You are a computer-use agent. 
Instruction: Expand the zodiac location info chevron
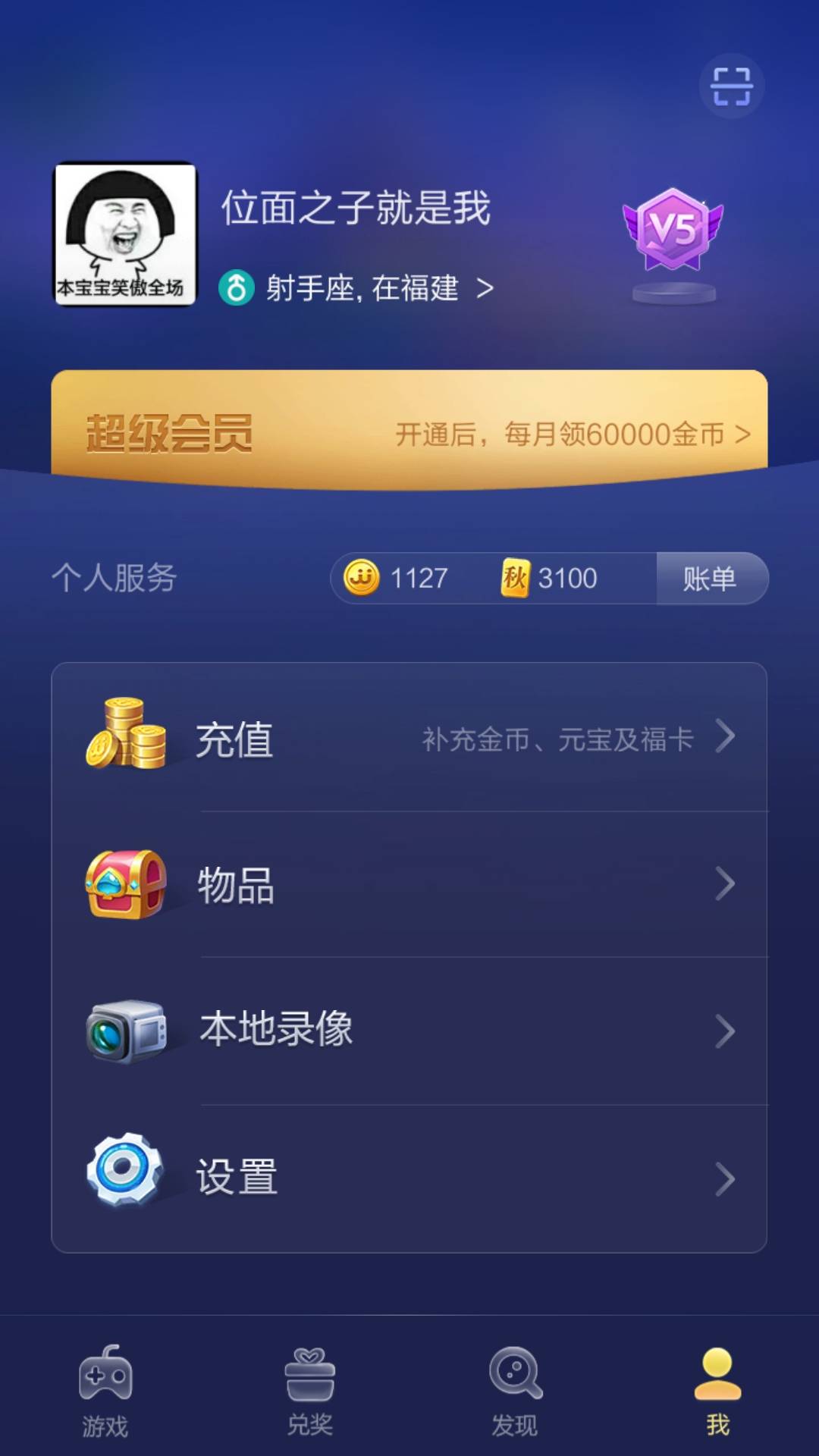pos(485,290)
